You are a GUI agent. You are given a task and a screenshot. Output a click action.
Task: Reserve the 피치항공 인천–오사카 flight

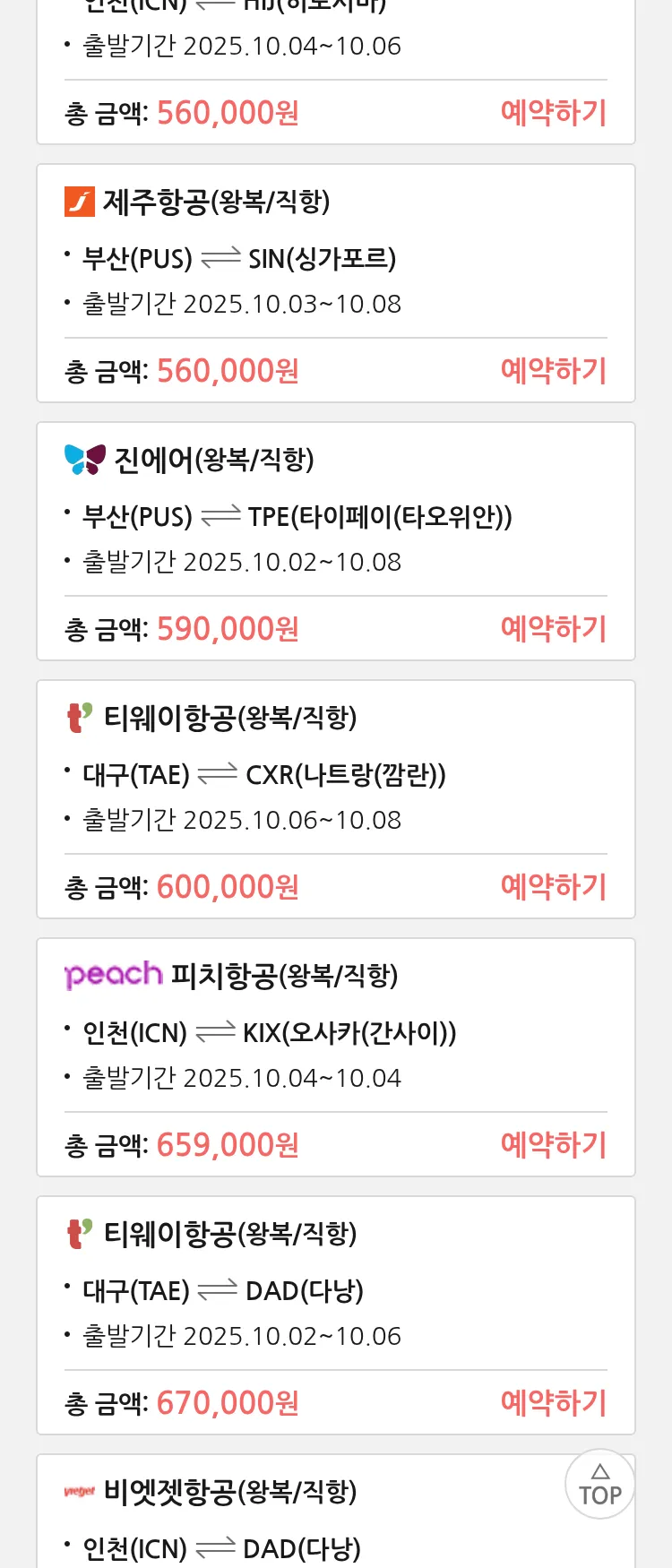pos(553,1145)
